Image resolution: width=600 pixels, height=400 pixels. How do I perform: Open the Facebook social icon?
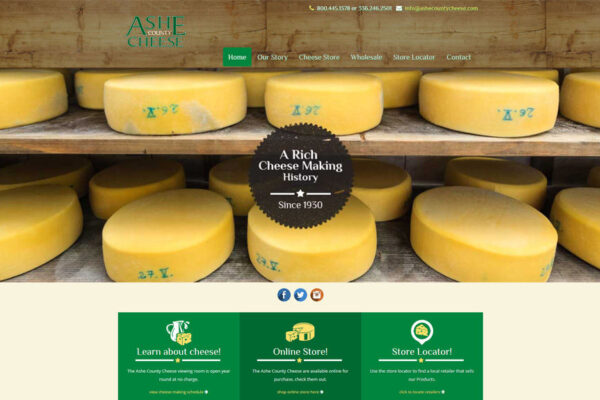[x=284, y=295]
